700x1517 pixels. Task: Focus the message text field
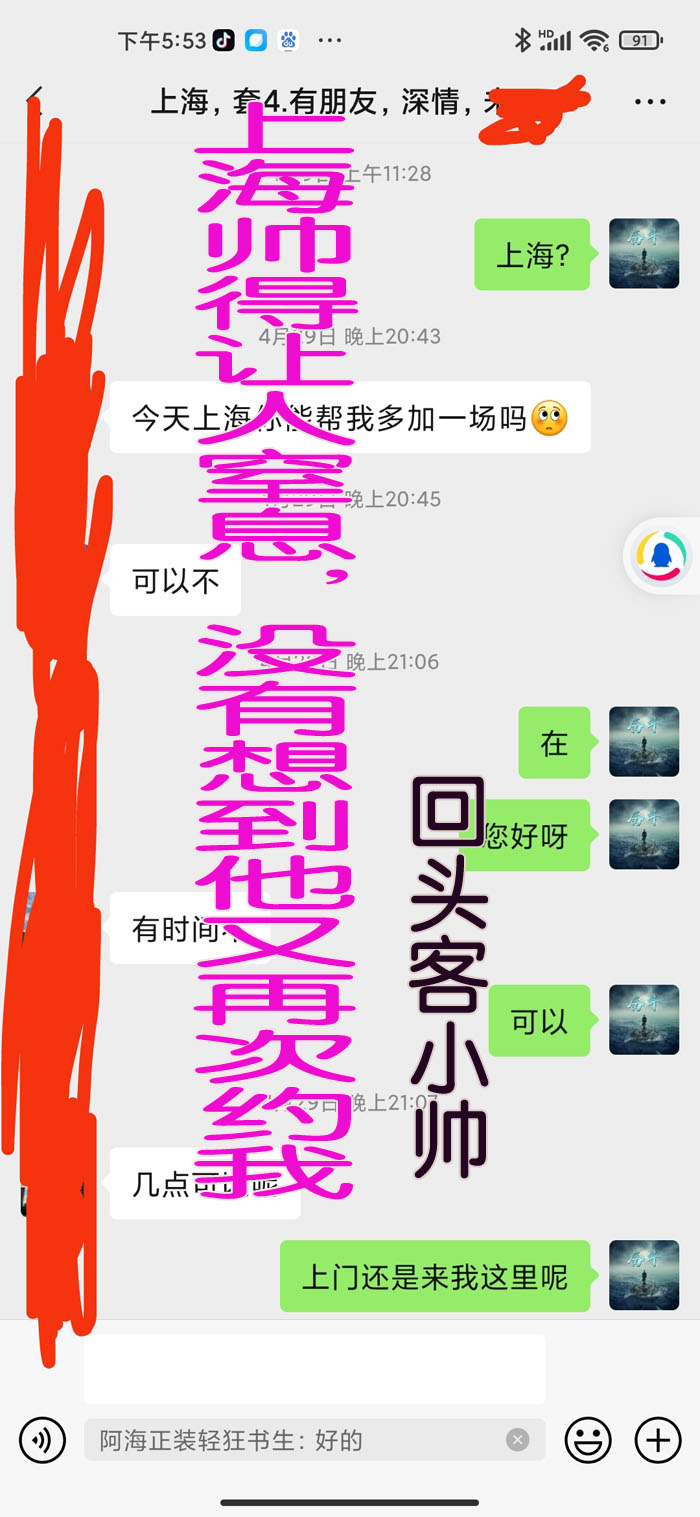[314, 1369]
